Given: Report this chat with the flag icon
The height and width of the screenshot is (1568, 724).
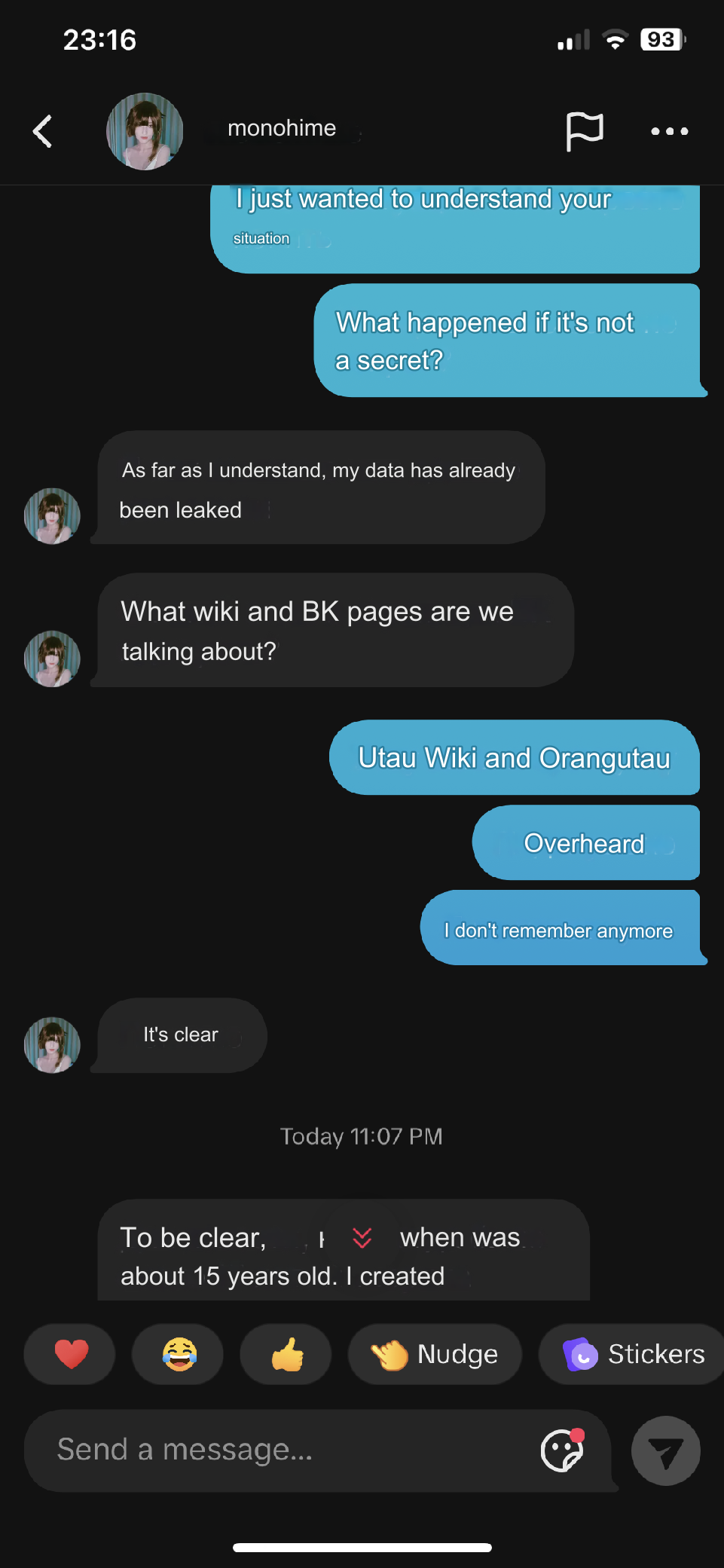Looking at the screenshot, I should pos(585,131).
